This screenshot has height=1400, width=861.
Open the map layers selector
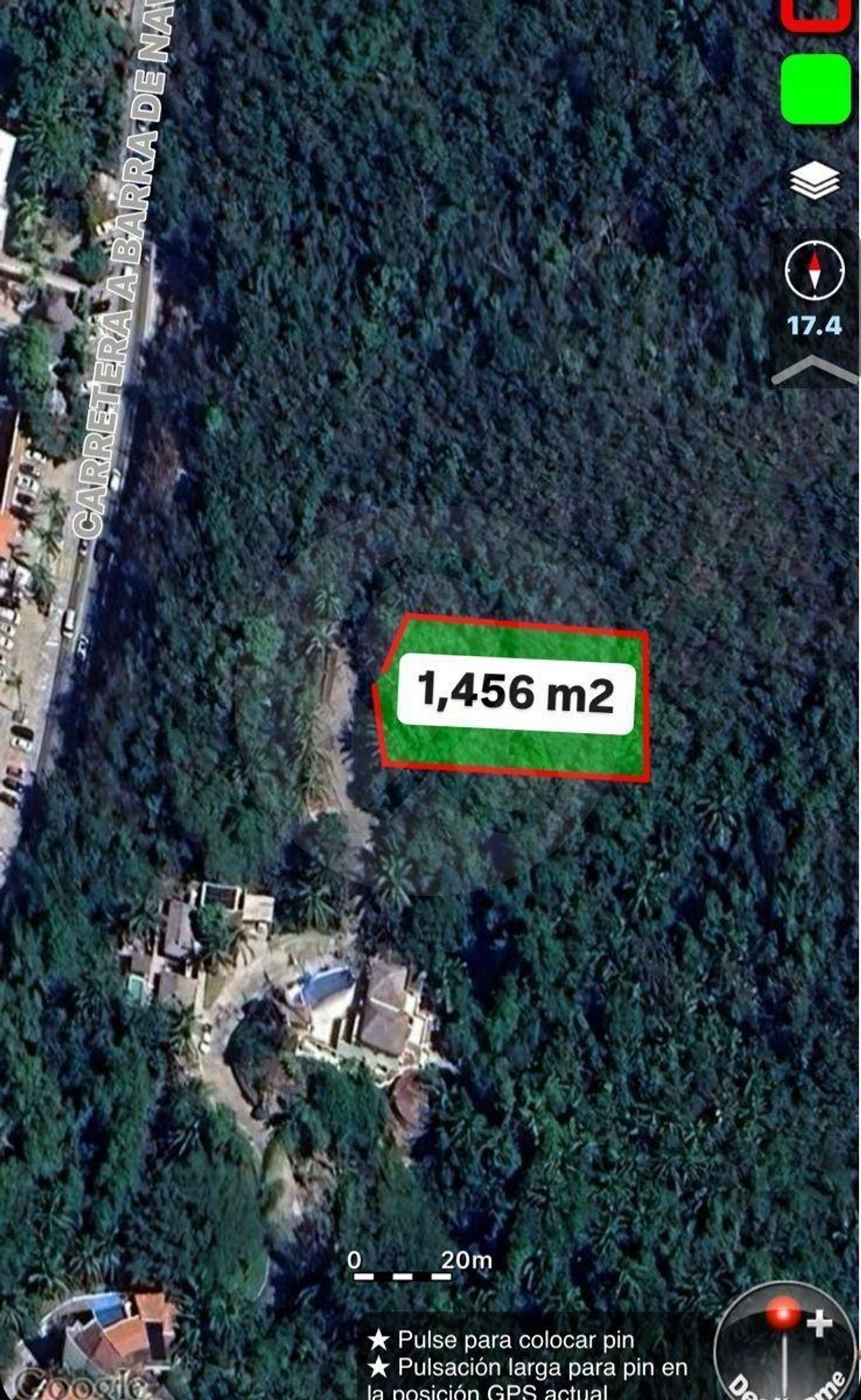pyautogui.click(x=814, y=180)
